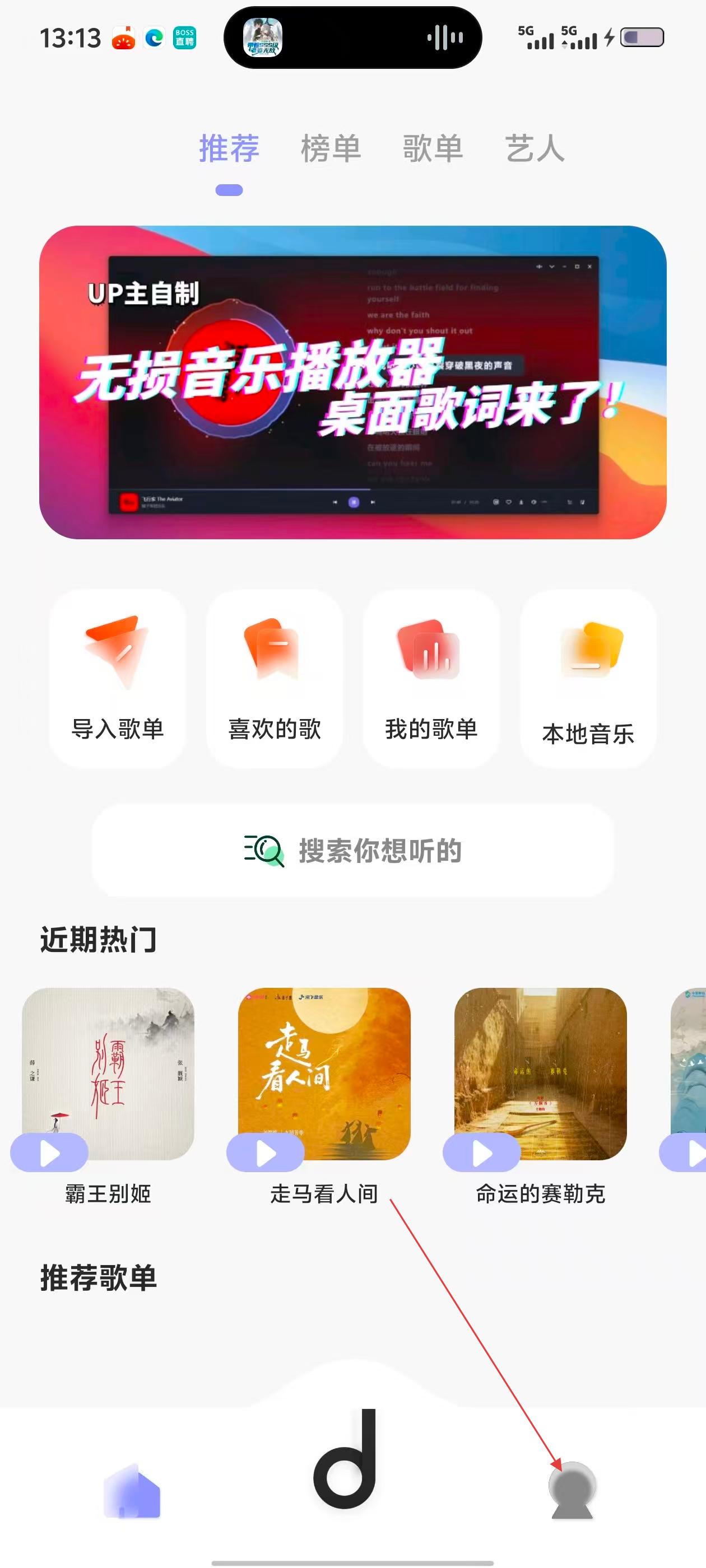Select the 歌单 tab
Image resolution: width=706 pixels, height=1568 pixels.
(x=433, y=148)
